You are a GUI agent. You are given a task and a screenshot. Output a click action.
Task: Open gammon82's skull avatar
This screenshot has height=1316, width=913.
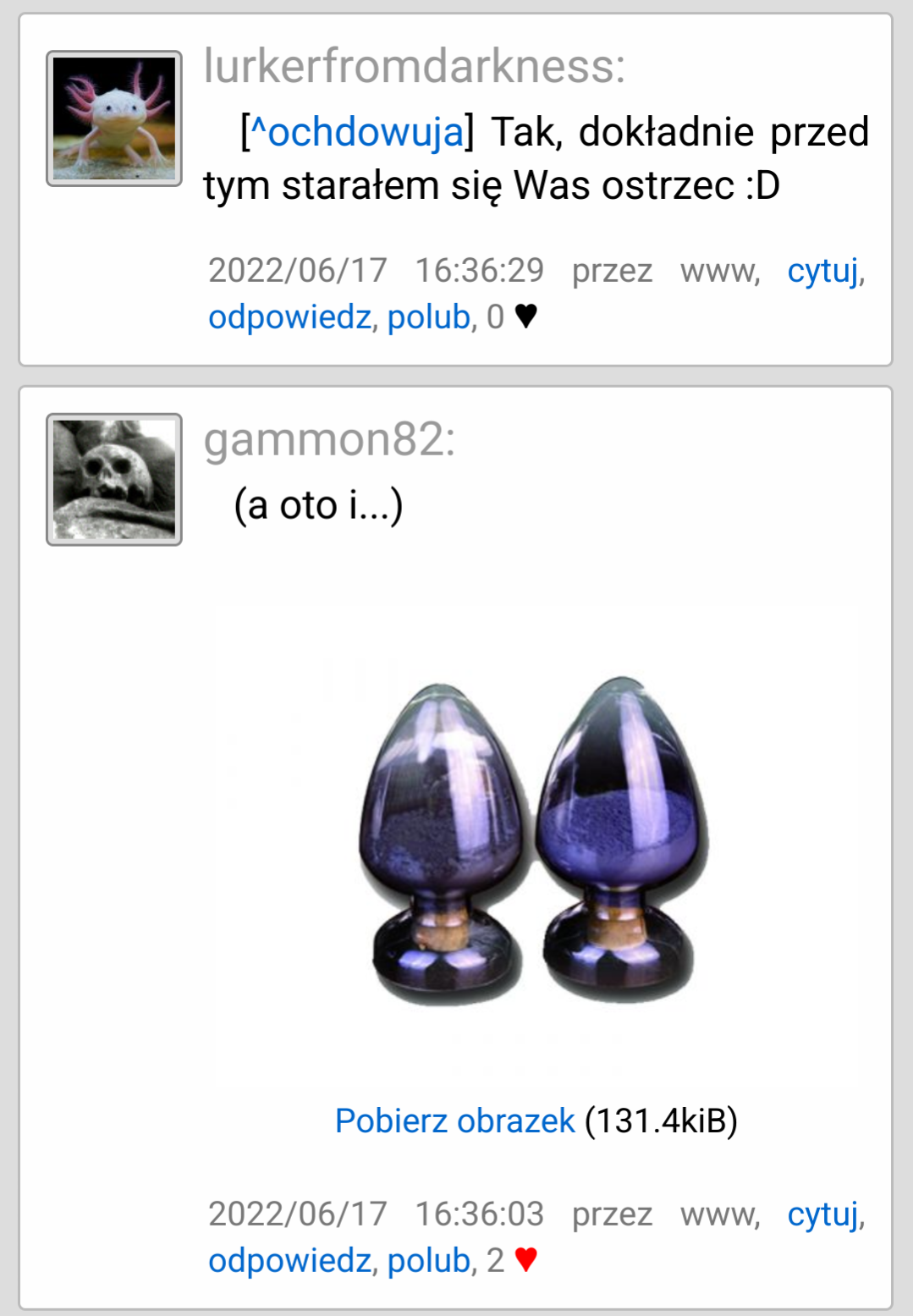114,480
